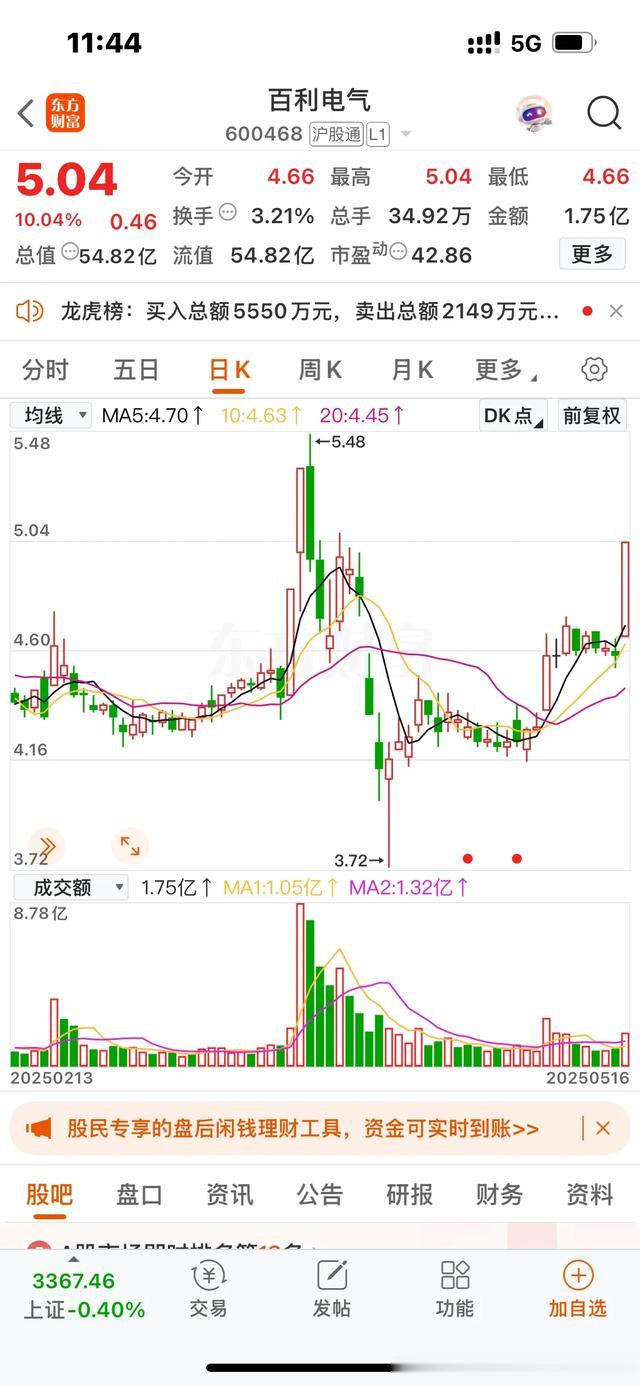This screenshot has width=640, height=1385.
Task: Close the 闲钱理财 promo banner
Action: pos(602,1128)
